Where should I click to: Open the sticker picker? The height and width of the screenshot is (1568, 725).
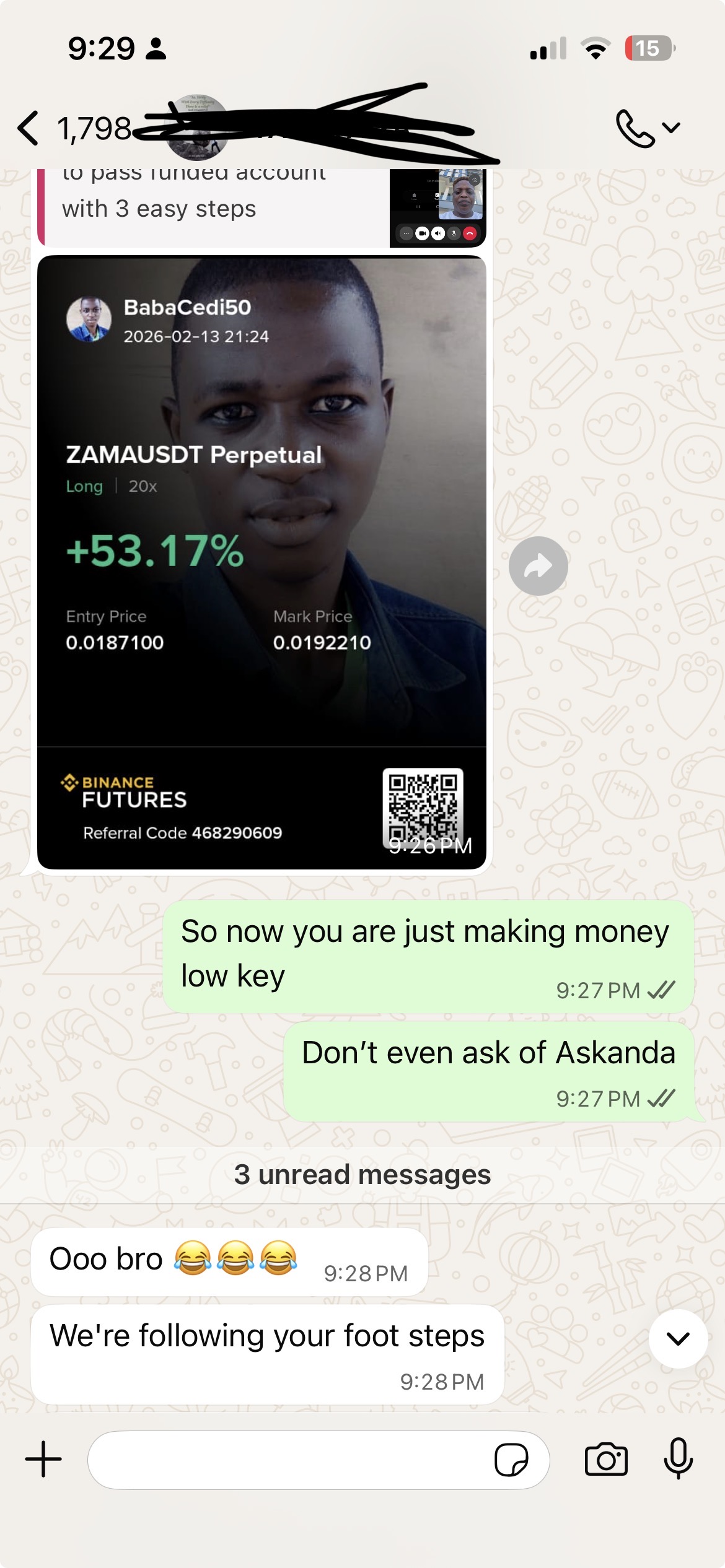511,1460
